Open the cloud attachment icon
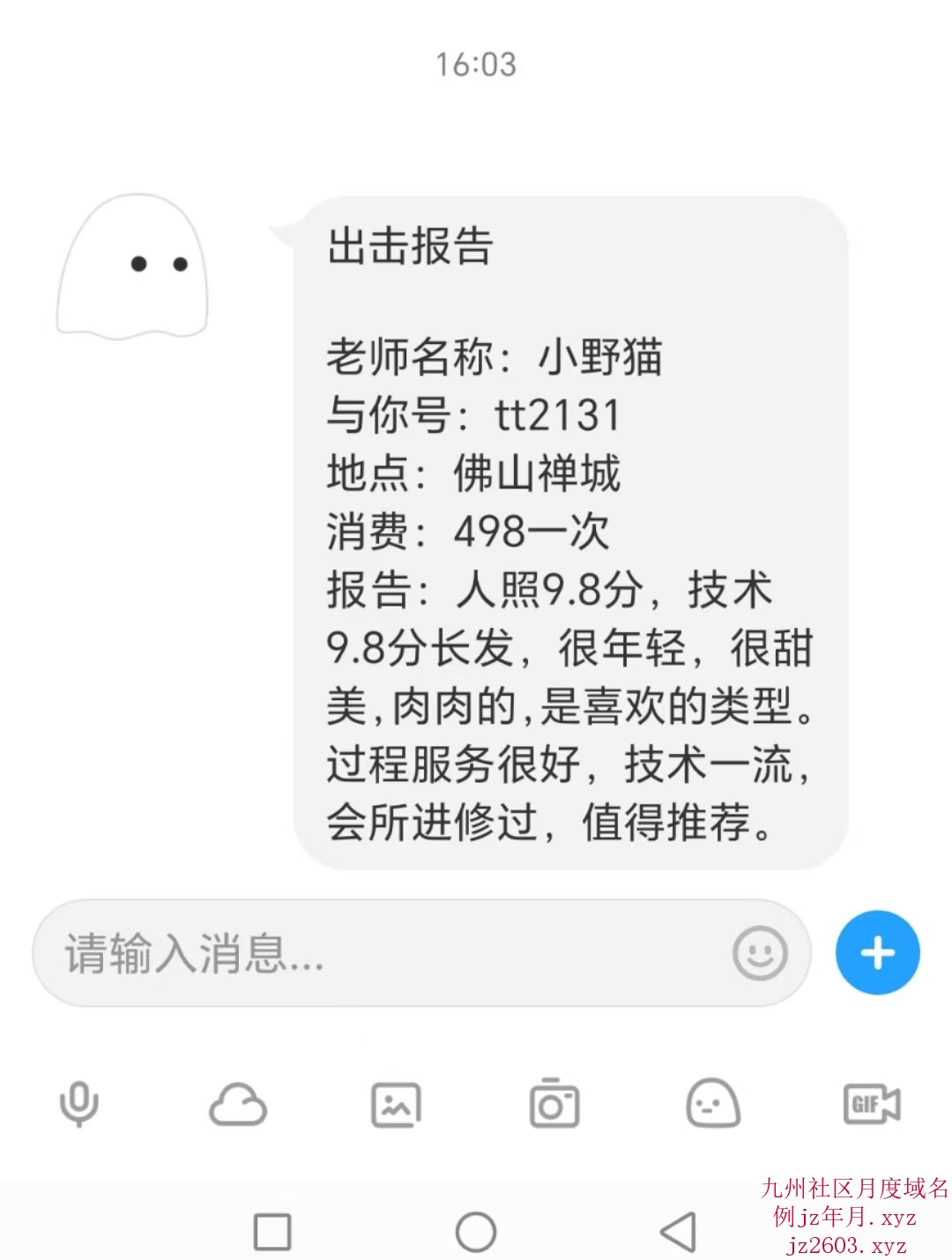 click(x=238, y=1105)
